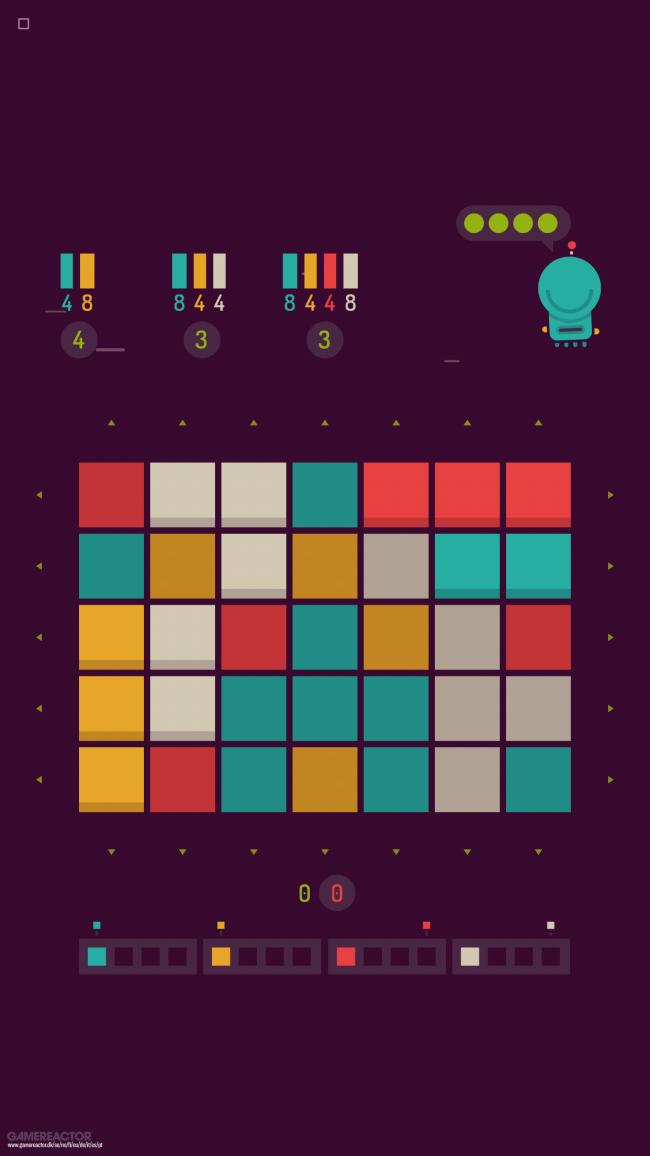The width and height of the screenshot is (650, 1156).
Task: Tap the up arrow above the middle column
Action: [x=325, y=422]
